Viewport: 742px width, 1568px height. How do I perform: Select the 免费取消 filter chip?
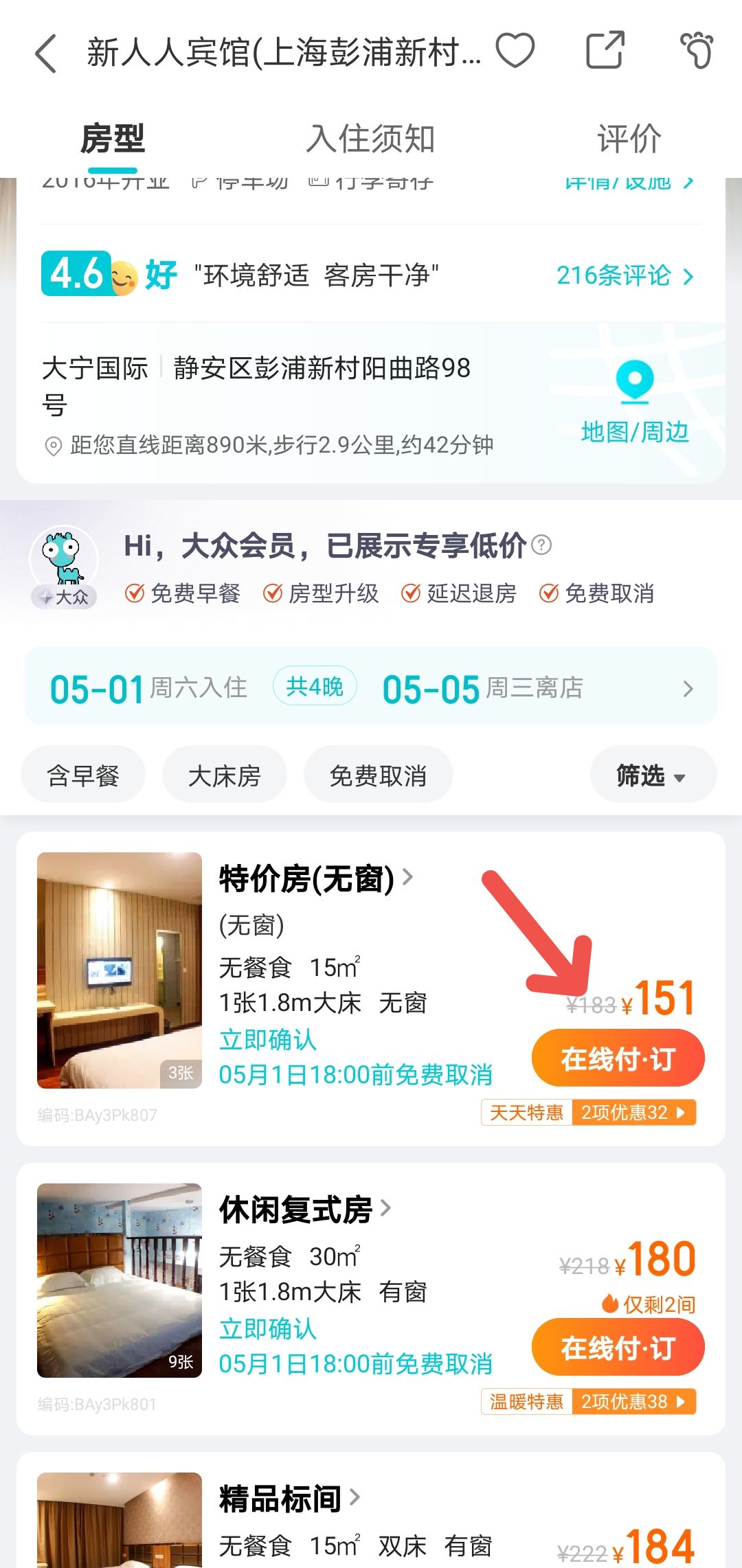[378, 775]
